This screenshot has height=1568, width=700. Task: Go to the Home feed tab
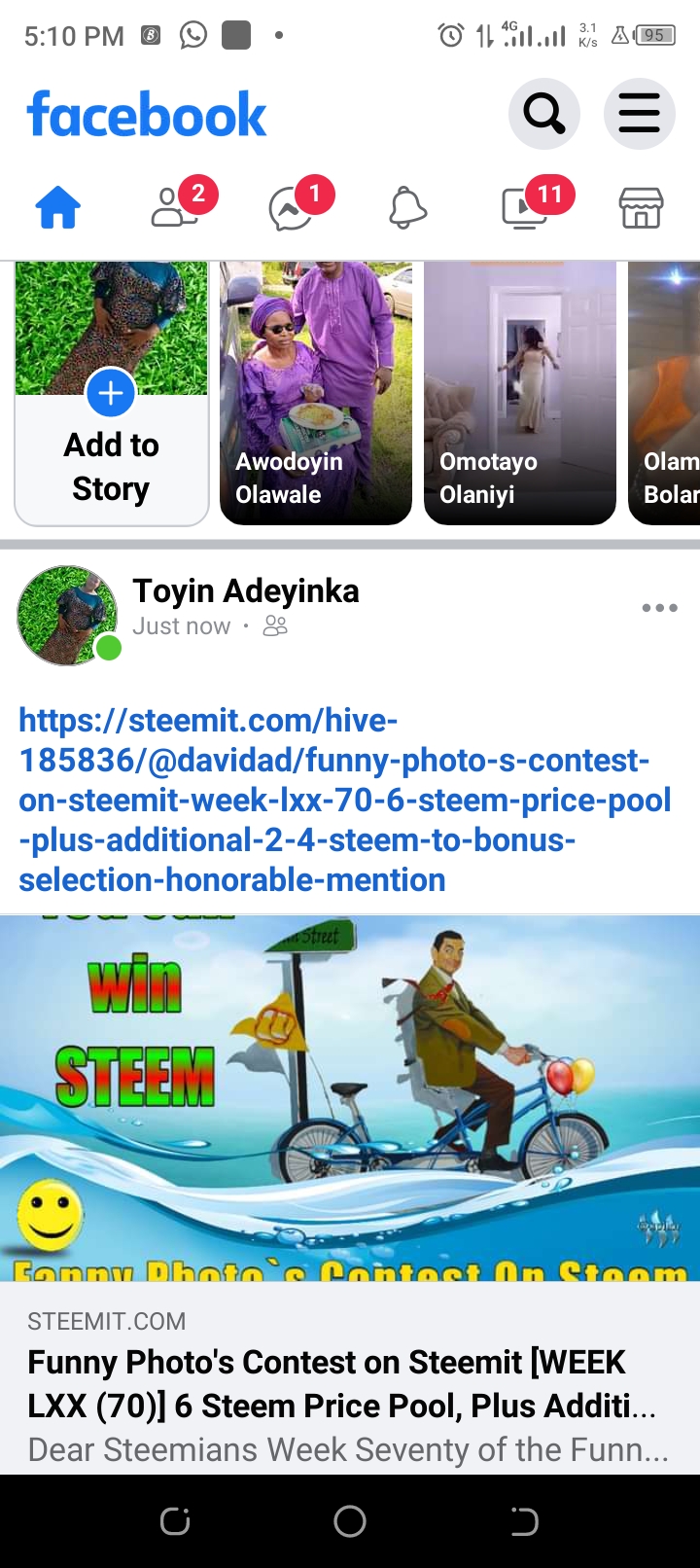(58, 208)
